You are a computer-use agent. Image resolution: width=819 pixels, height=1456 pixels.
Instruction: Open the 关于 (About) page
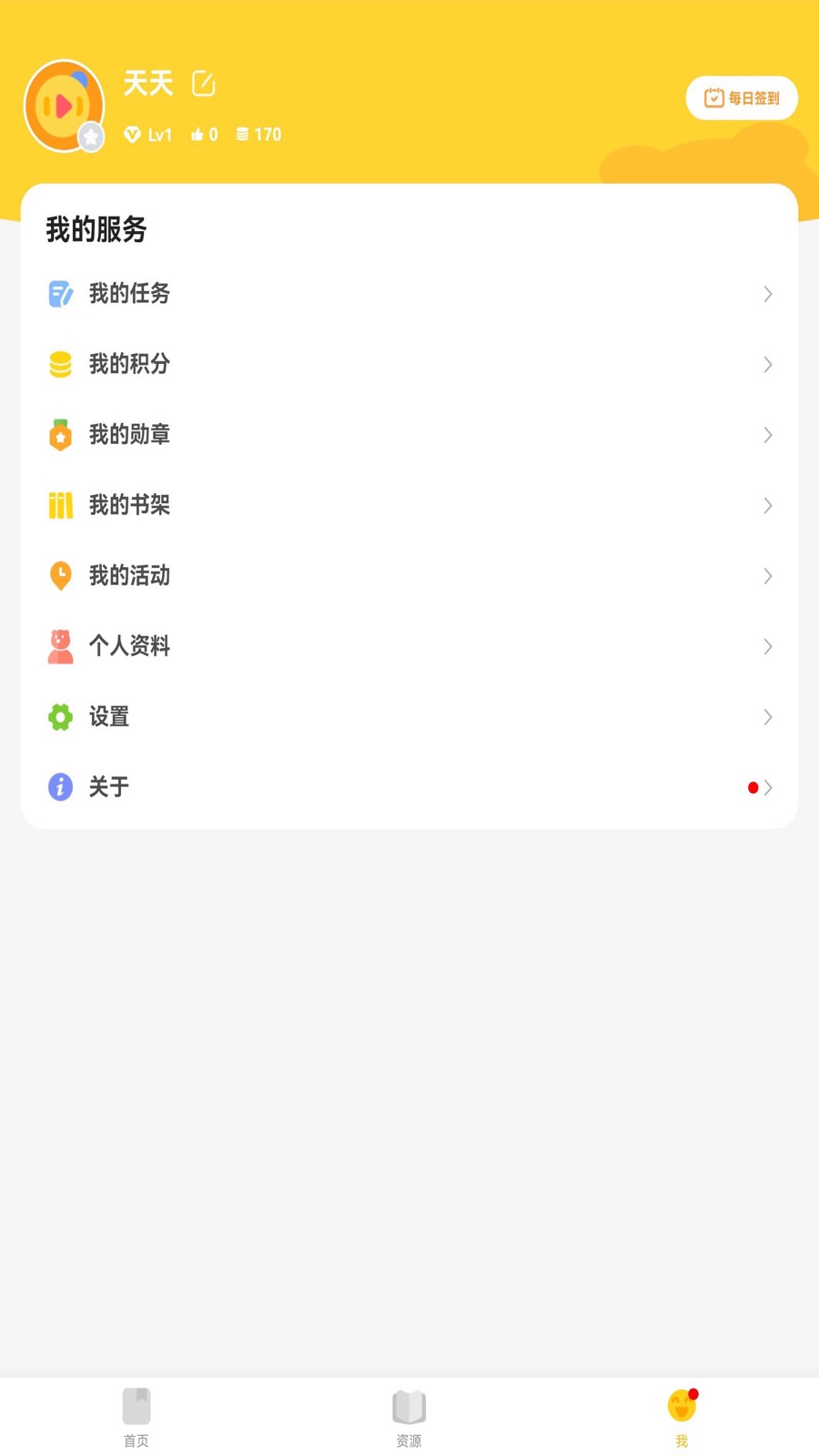[409, 787]
